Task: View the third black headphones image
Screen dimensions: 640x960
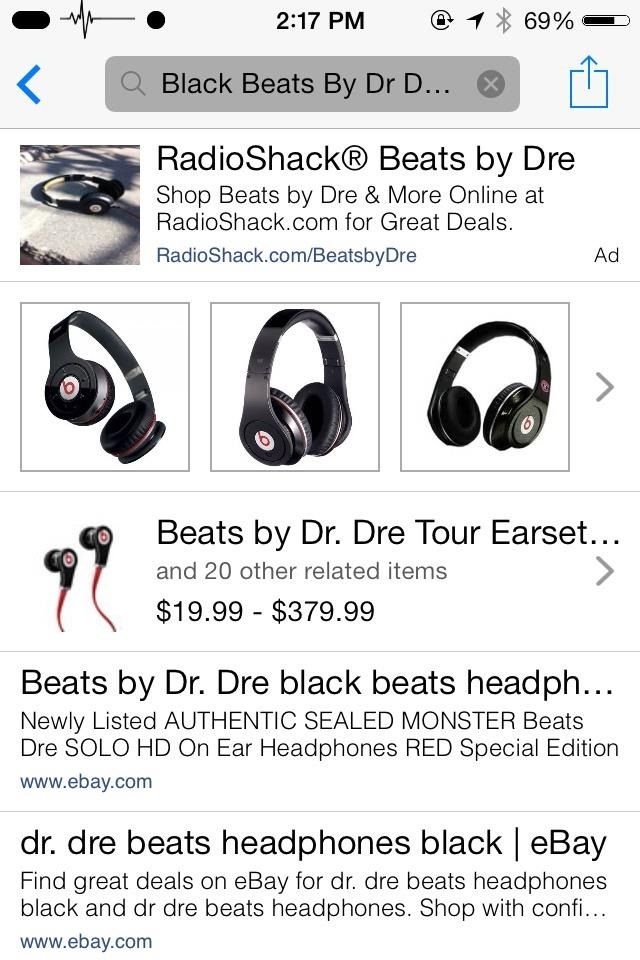Action: tap(485, 386)
